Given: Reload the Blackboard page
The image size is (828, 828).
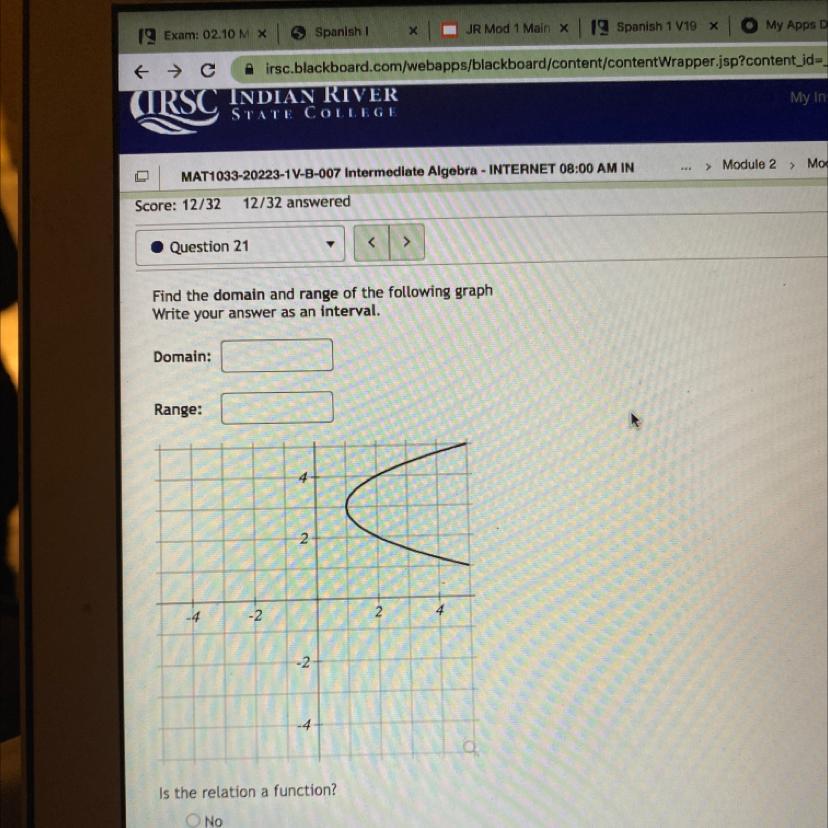Looking at the screenshot, I should point(208,71).
